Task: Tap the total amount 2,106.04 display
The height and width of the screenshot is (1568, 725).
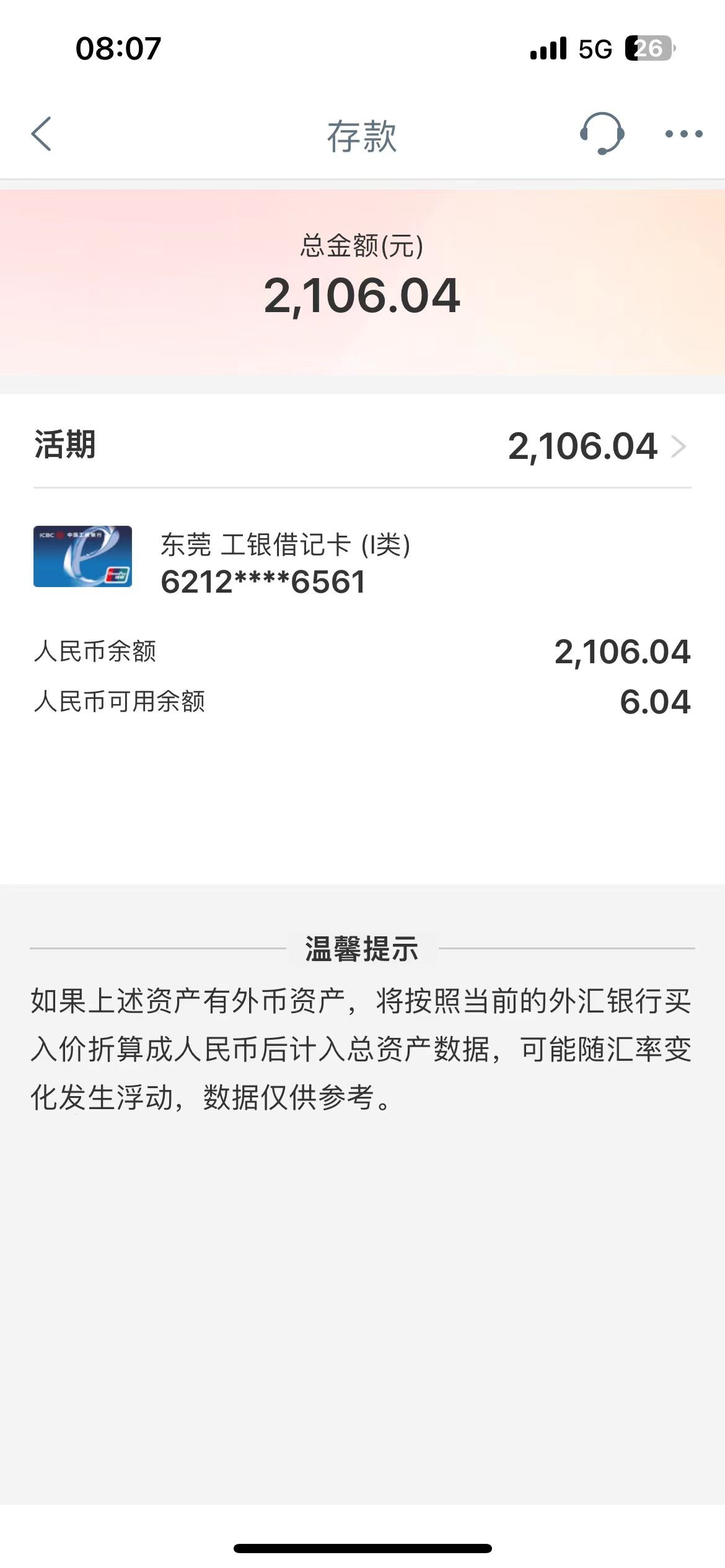Action: (362, 297)
